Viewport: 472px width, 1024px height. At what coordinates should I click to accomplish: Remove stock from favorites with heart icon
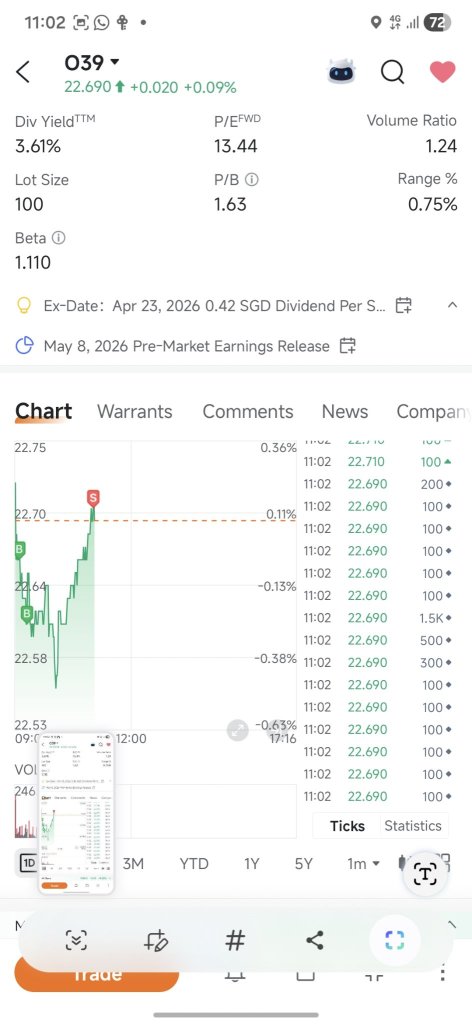(x=443, y=72)
